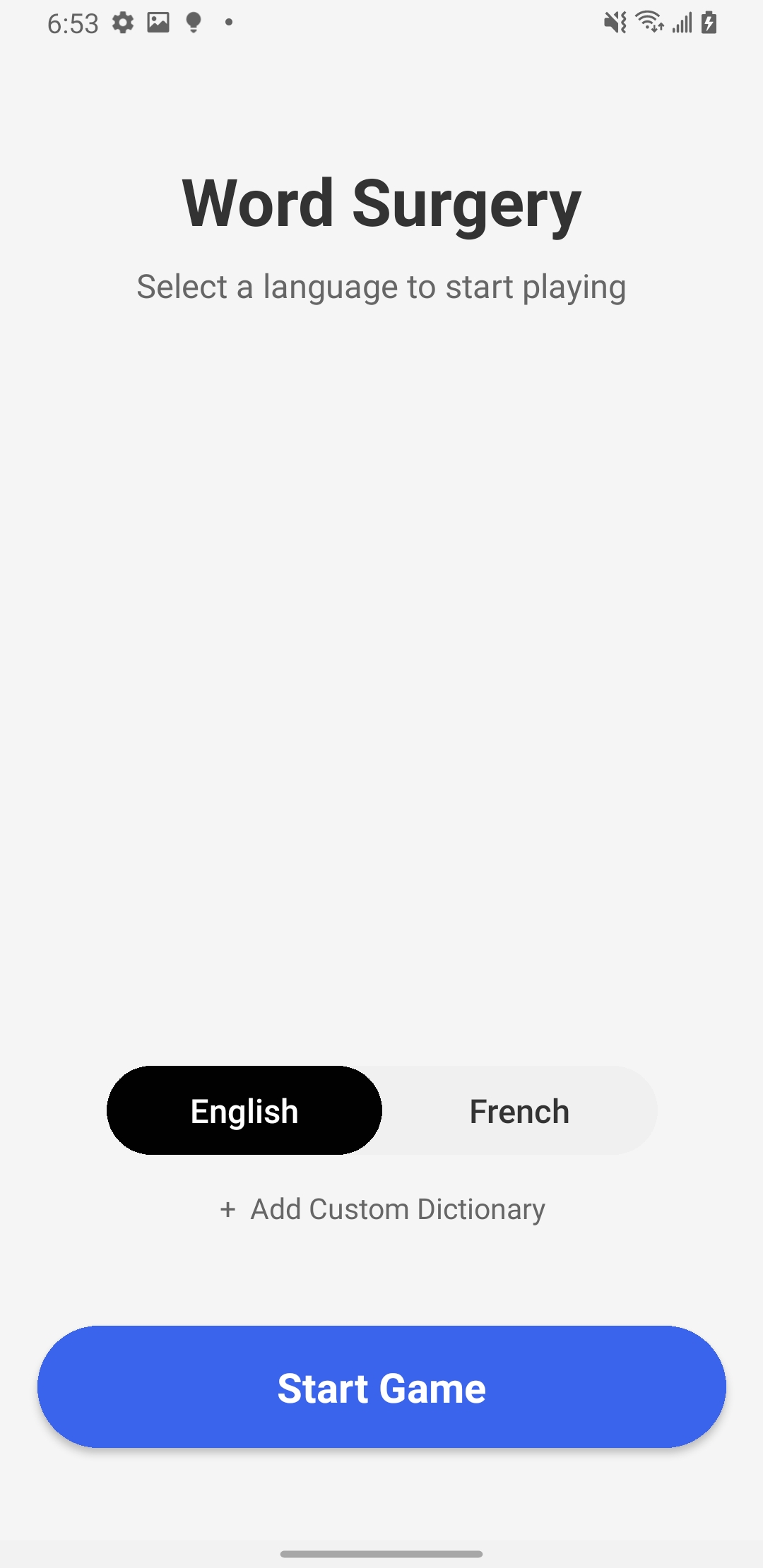Open Add Custom Dictionary
This screenshot has height=1568, width=763.
(x=381, y=1208)
